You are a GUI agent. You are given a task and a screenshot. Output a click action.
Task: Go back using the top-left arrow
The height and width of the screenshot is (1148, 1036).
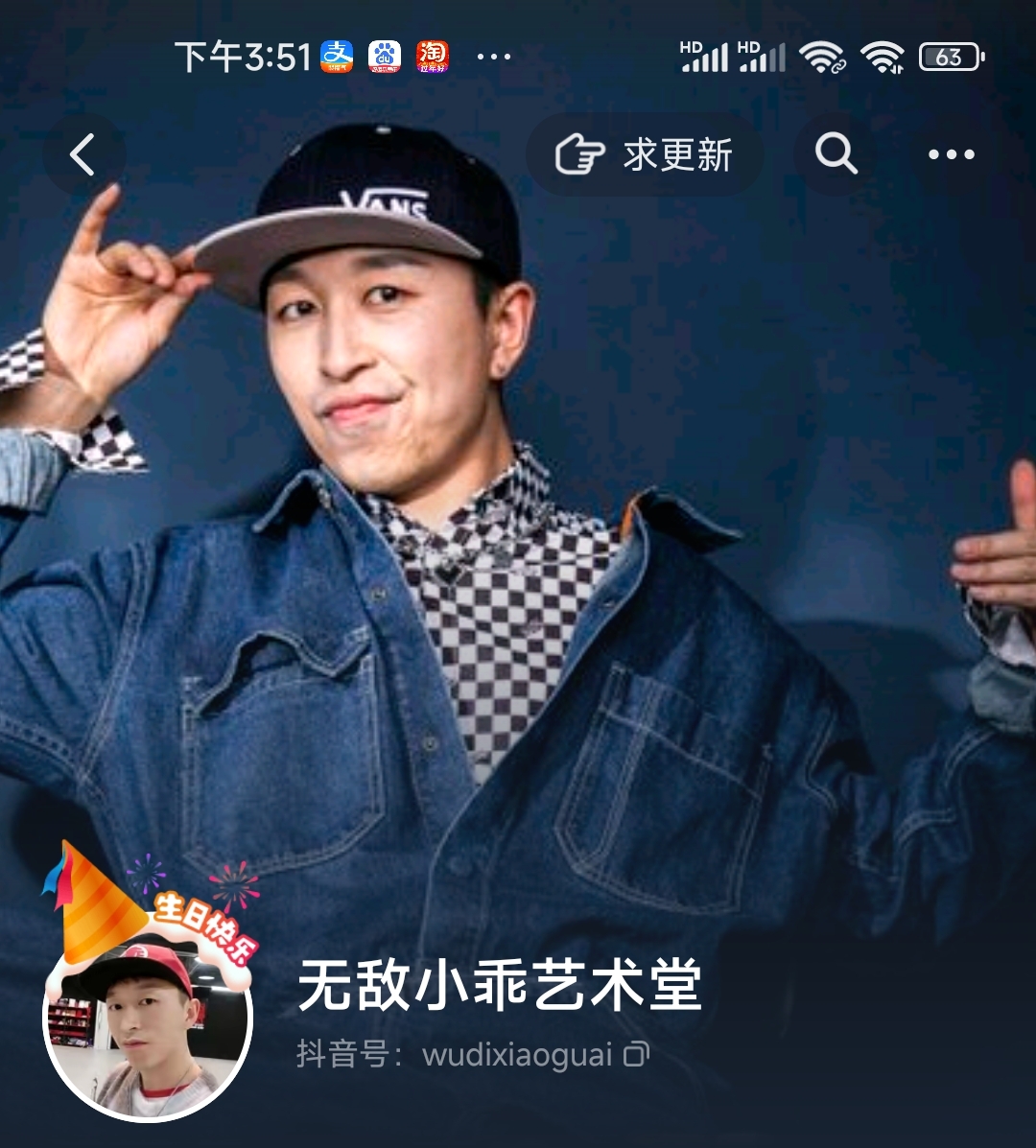(x=83, y=154)
